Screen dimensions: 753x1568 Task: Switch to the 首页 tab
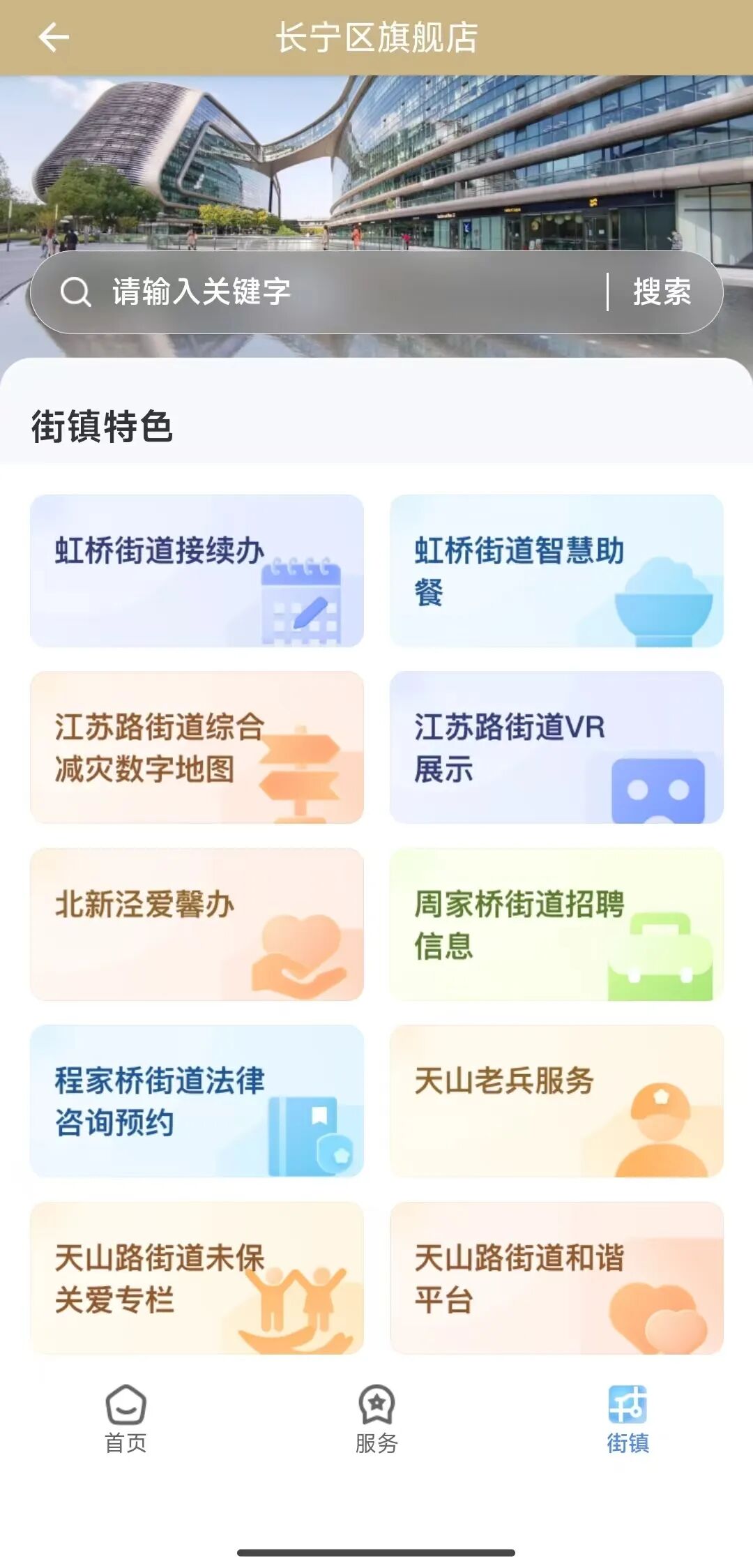(x=125, y=1419)
